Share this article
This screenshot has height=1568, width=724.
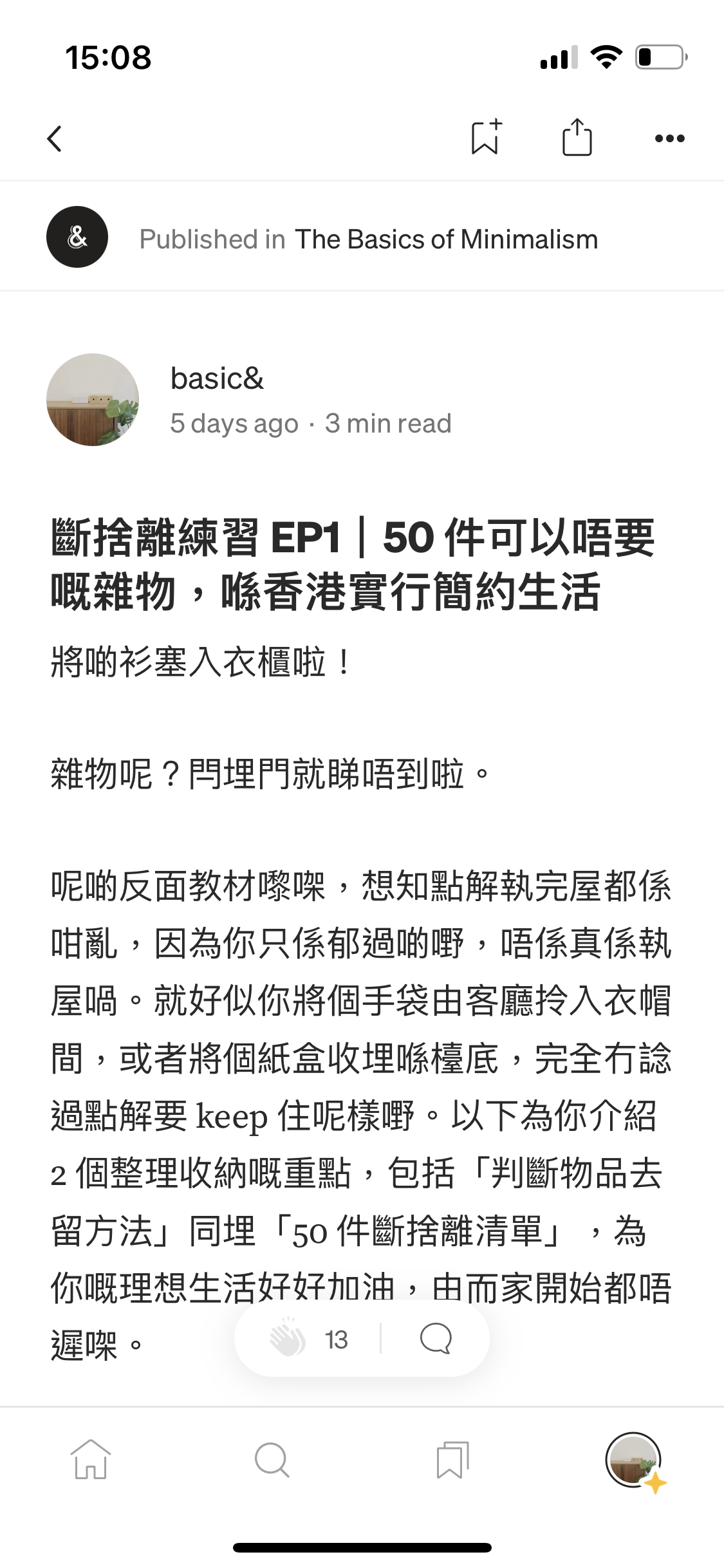(577, 137)
